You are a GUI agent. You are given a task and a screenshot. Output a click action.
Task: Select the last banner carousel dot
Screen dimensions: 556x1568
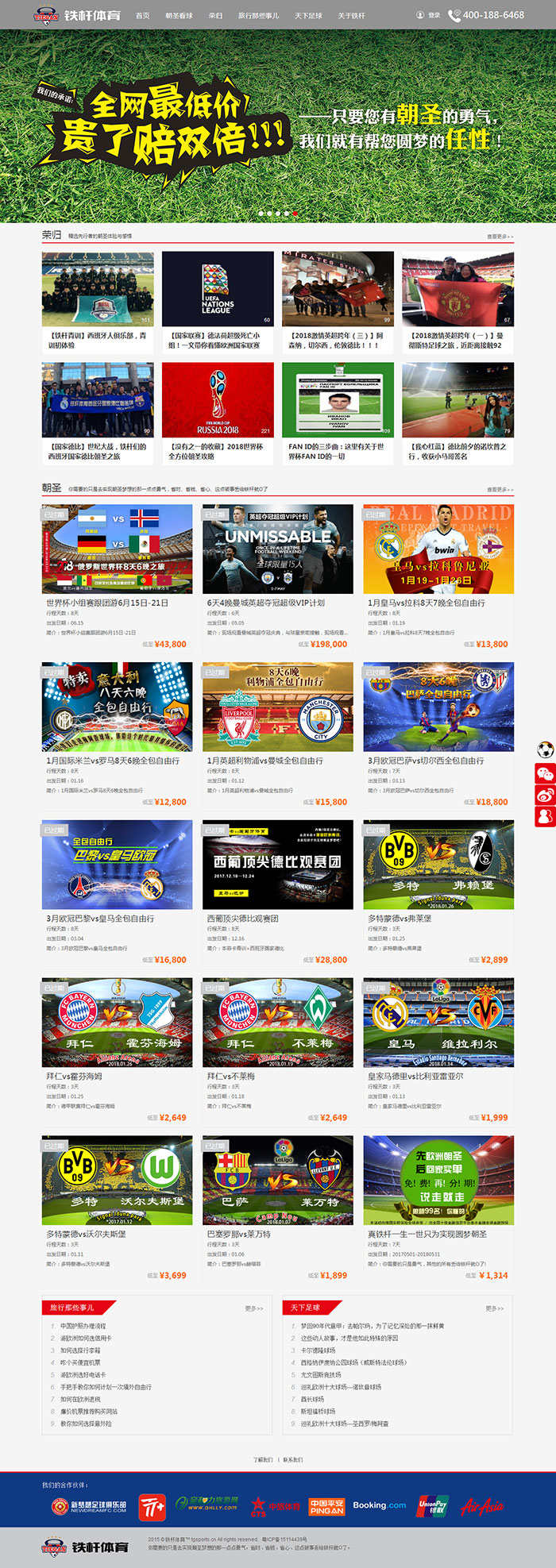295,214
